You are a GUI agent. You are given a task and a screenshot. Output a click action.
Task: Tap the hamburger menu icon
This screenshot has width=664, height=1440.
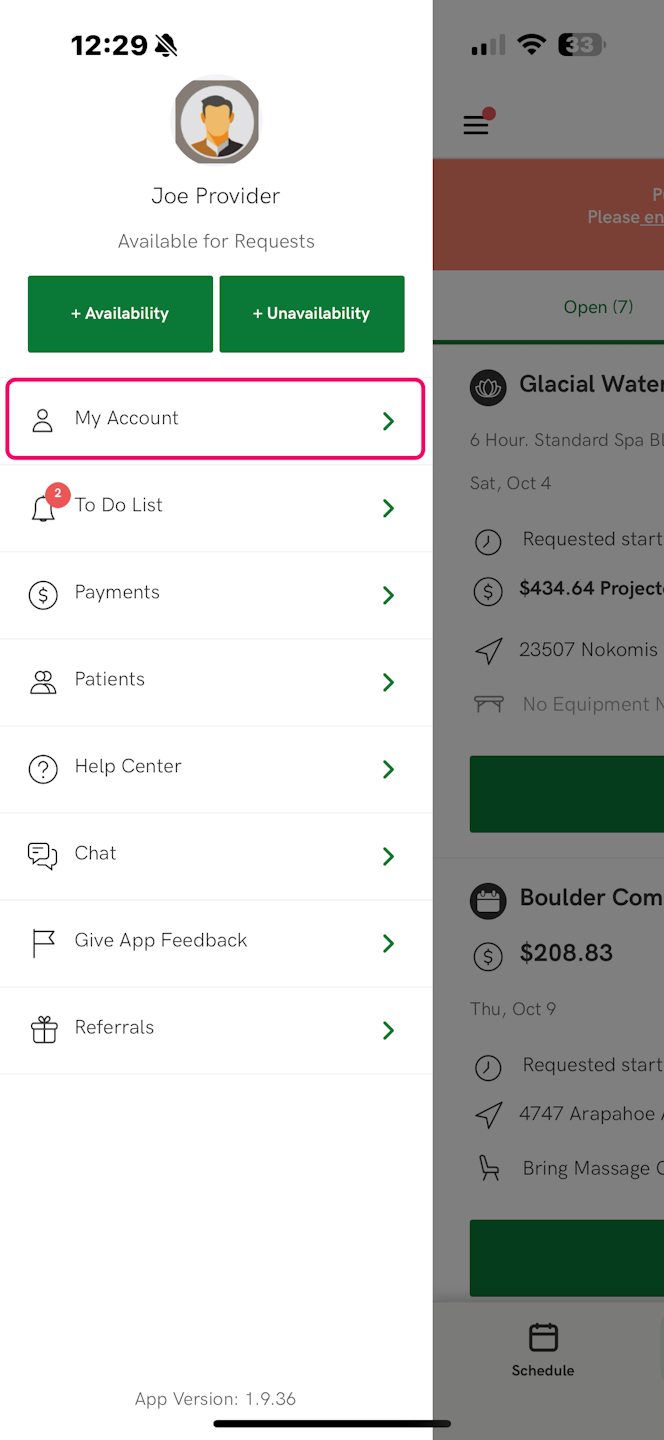[476, 125]
